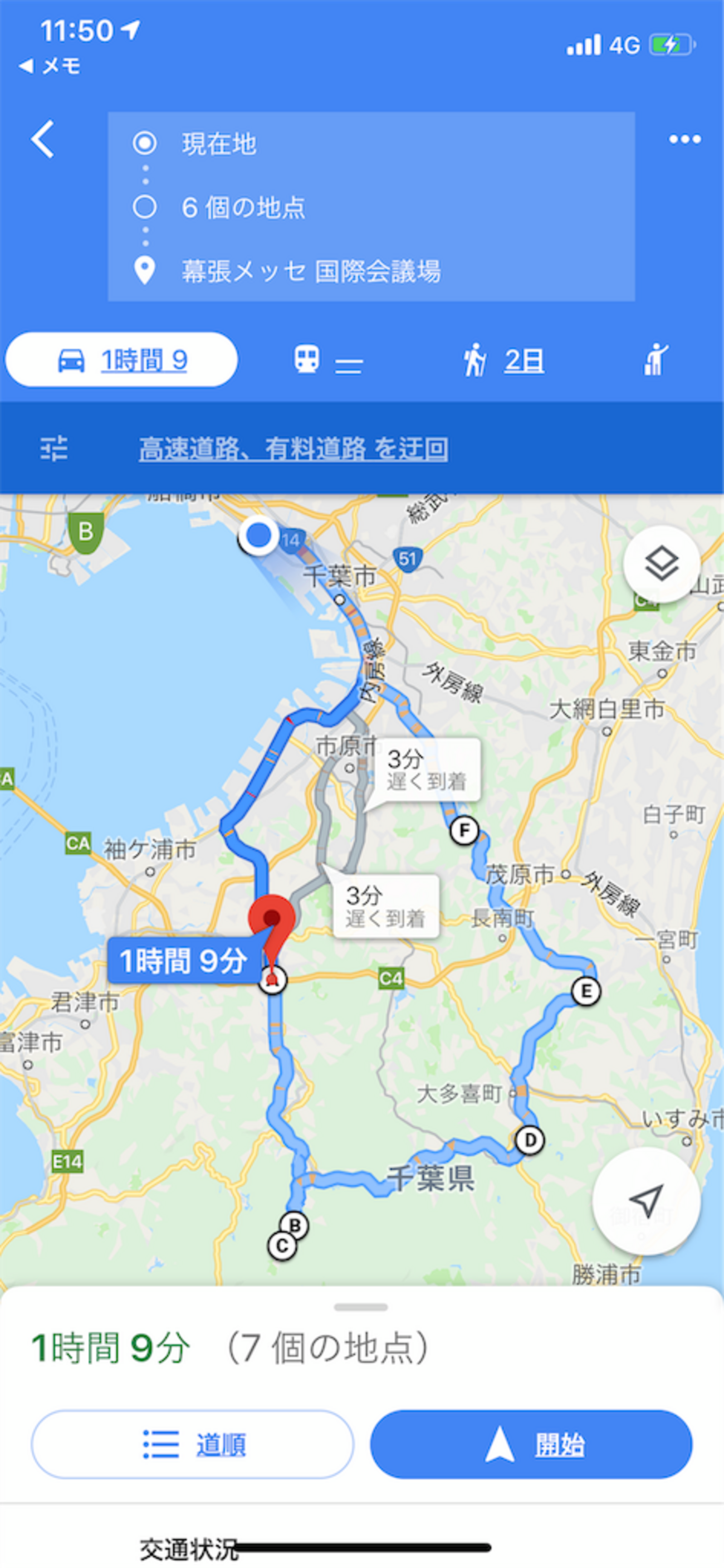Recenter map with the location arrow button

(645, 1201)
